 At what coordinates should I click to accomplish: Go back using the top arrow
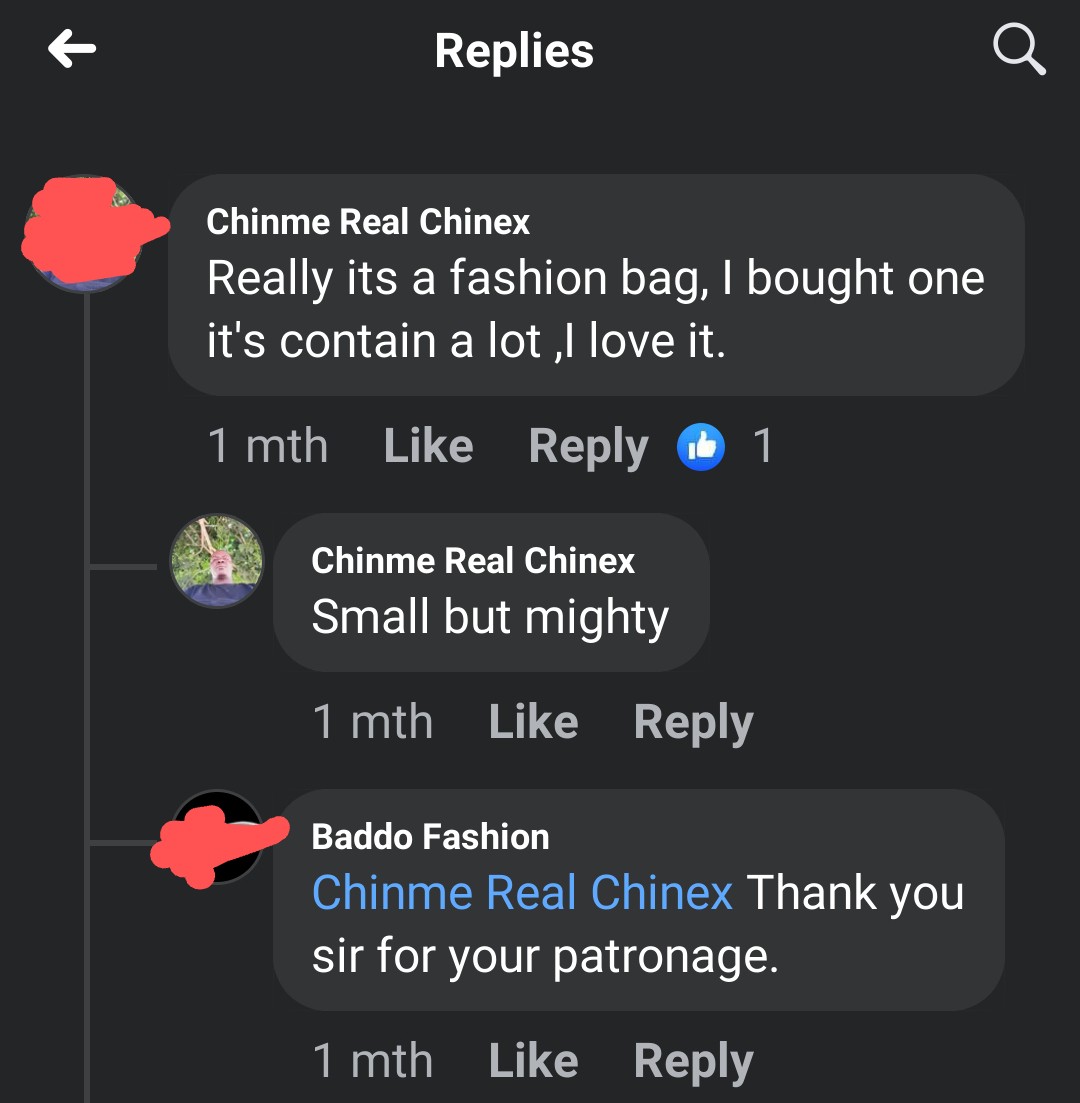pos(72,49)
